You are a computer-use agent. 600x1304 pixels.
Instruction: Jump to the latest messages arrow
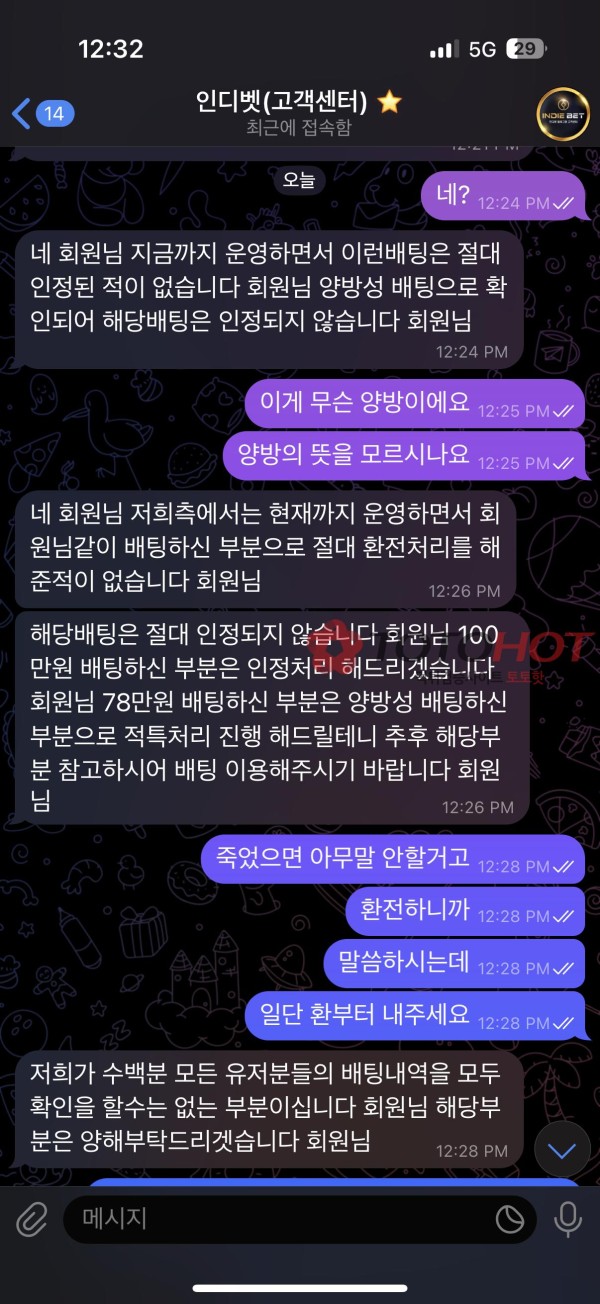(x=562, y=1151)
